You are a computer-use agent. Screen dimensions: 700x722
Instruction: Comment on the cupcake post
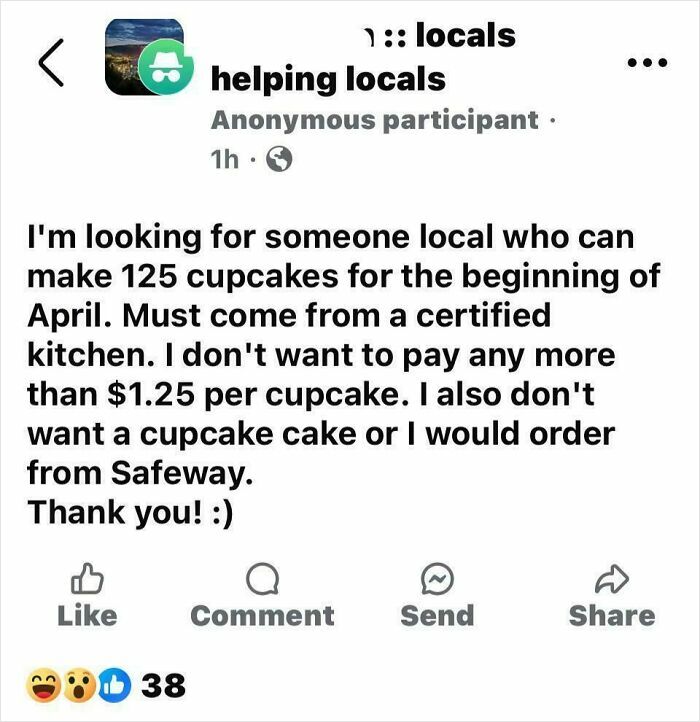(x=262, y=597)
